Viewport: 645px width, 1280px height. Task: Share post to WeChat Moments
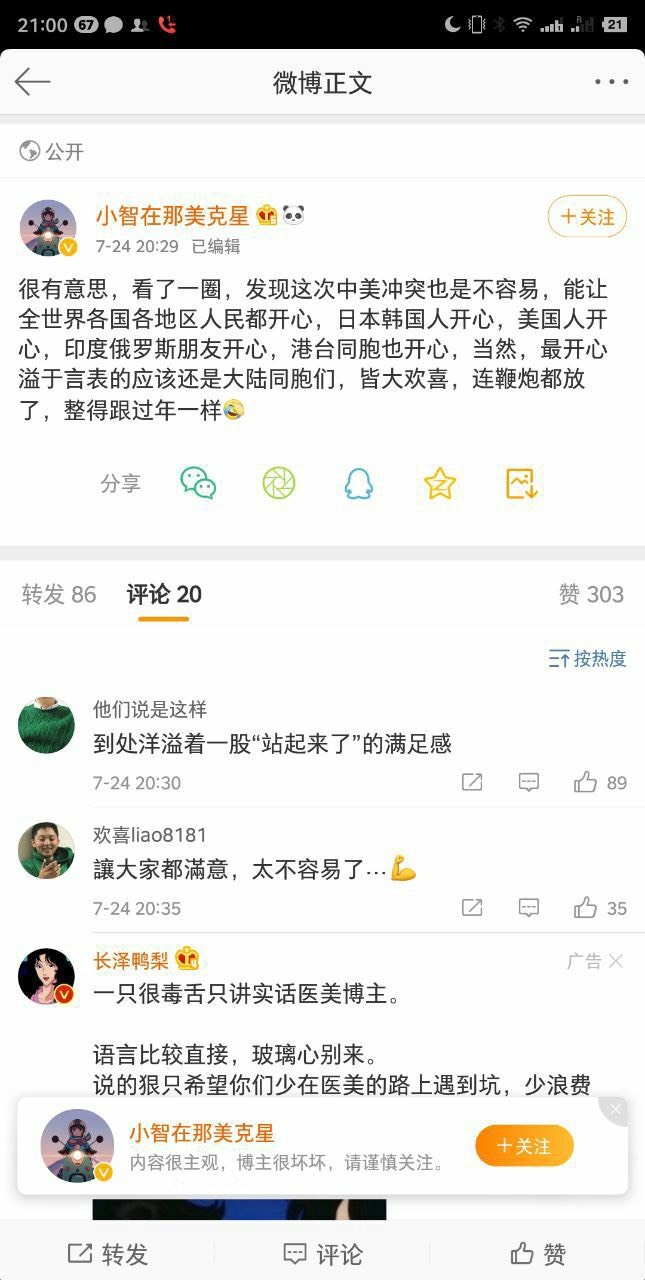279,483
